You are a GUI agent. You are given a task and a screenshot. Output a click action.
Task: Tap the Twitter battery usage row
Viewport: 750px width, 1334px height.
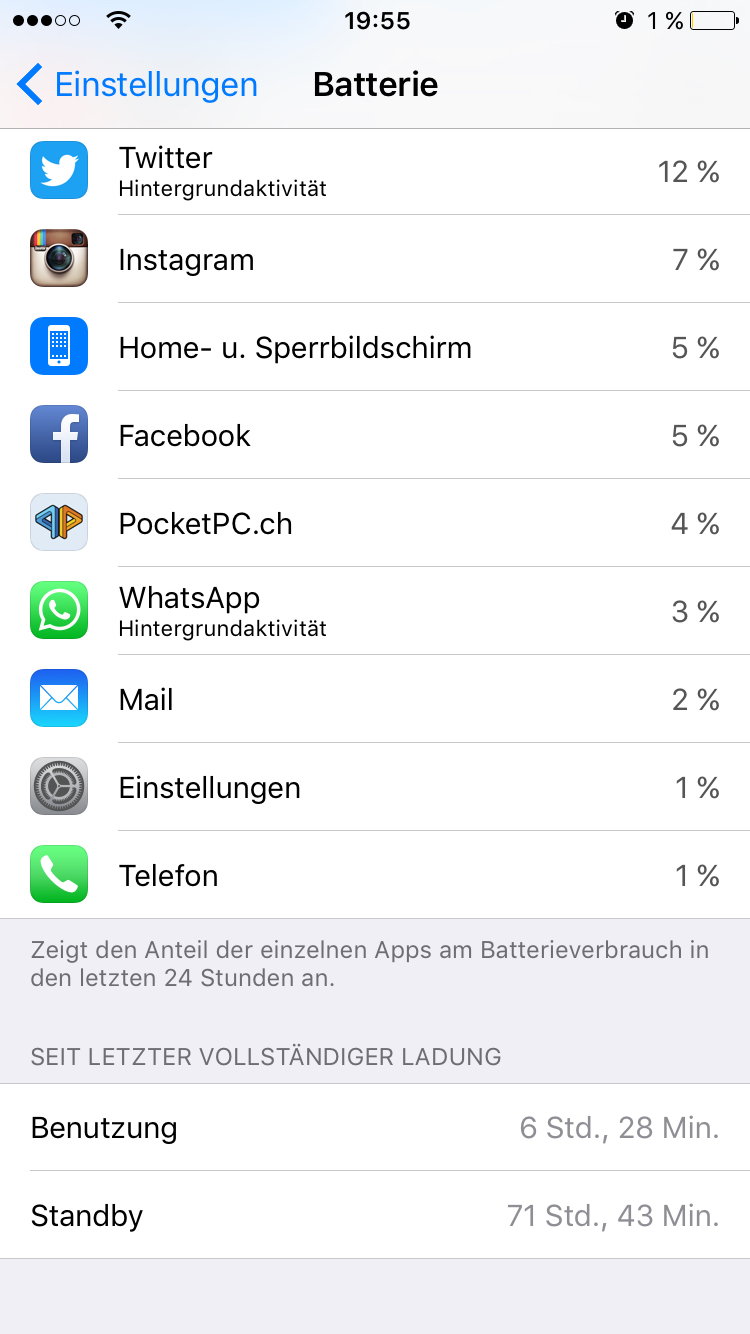[x=375, y=171]
